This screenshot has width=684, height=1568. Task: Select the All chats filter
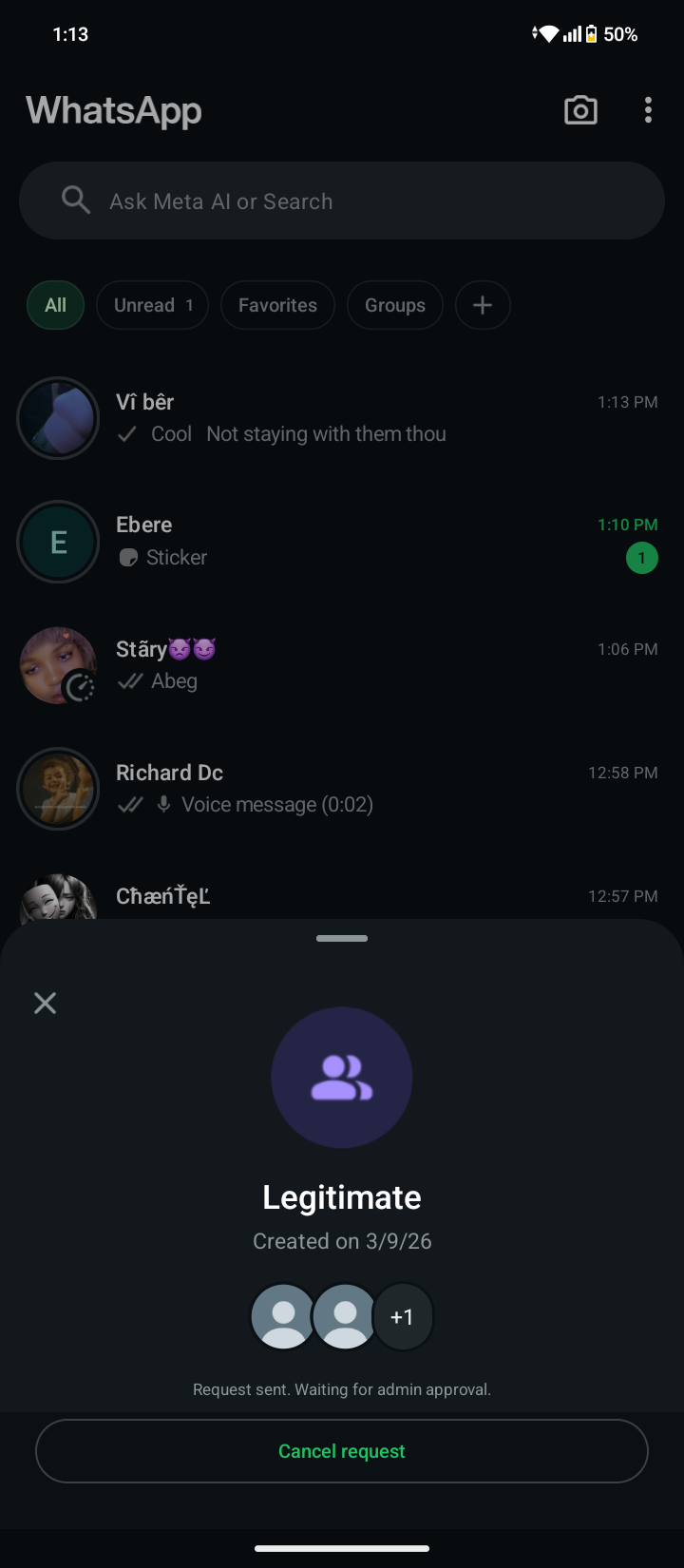click(55, 305)
